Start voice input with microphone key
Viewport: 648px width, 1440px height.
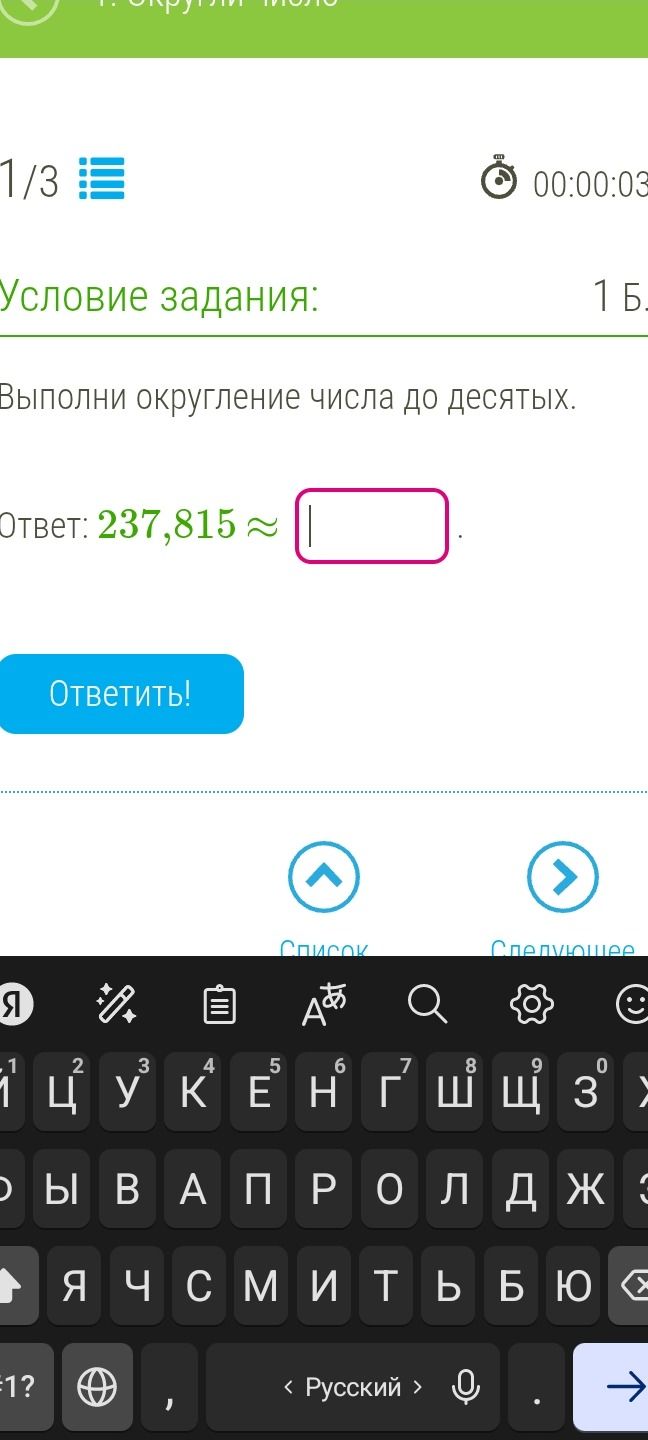[x=465, y=1387]
